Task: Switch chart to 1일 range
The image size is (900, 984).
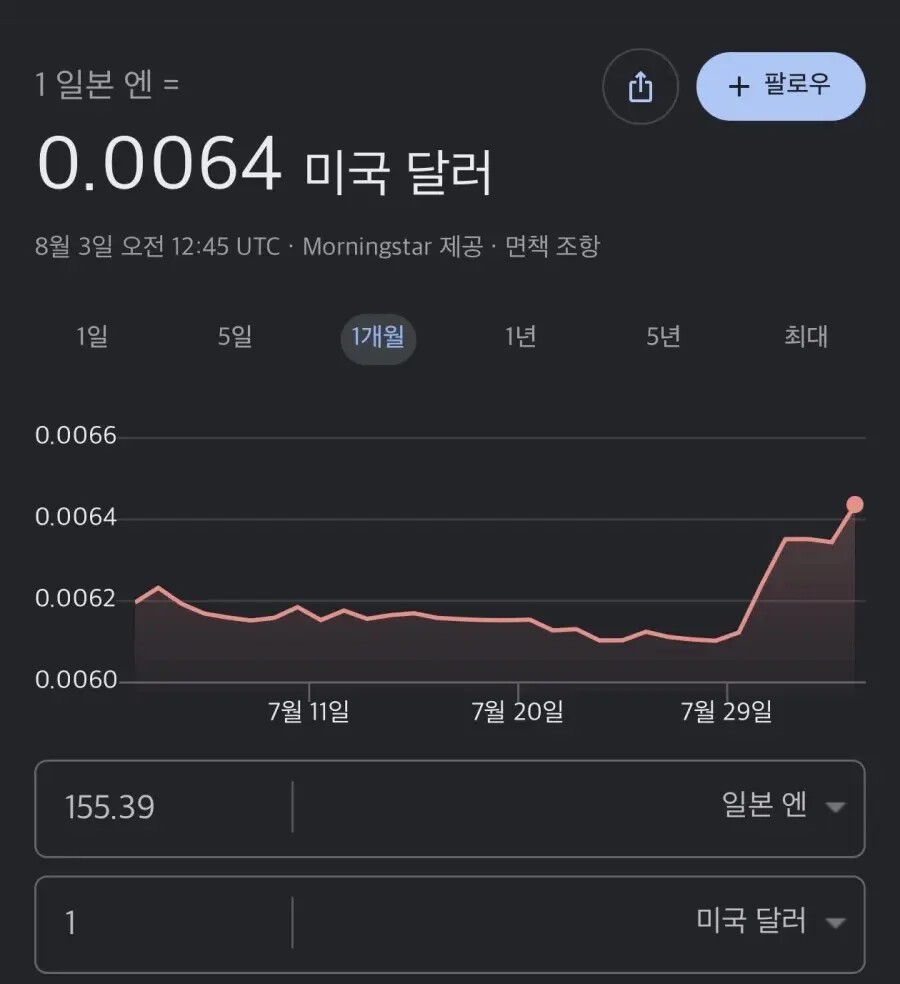Action: click(92, 337)
